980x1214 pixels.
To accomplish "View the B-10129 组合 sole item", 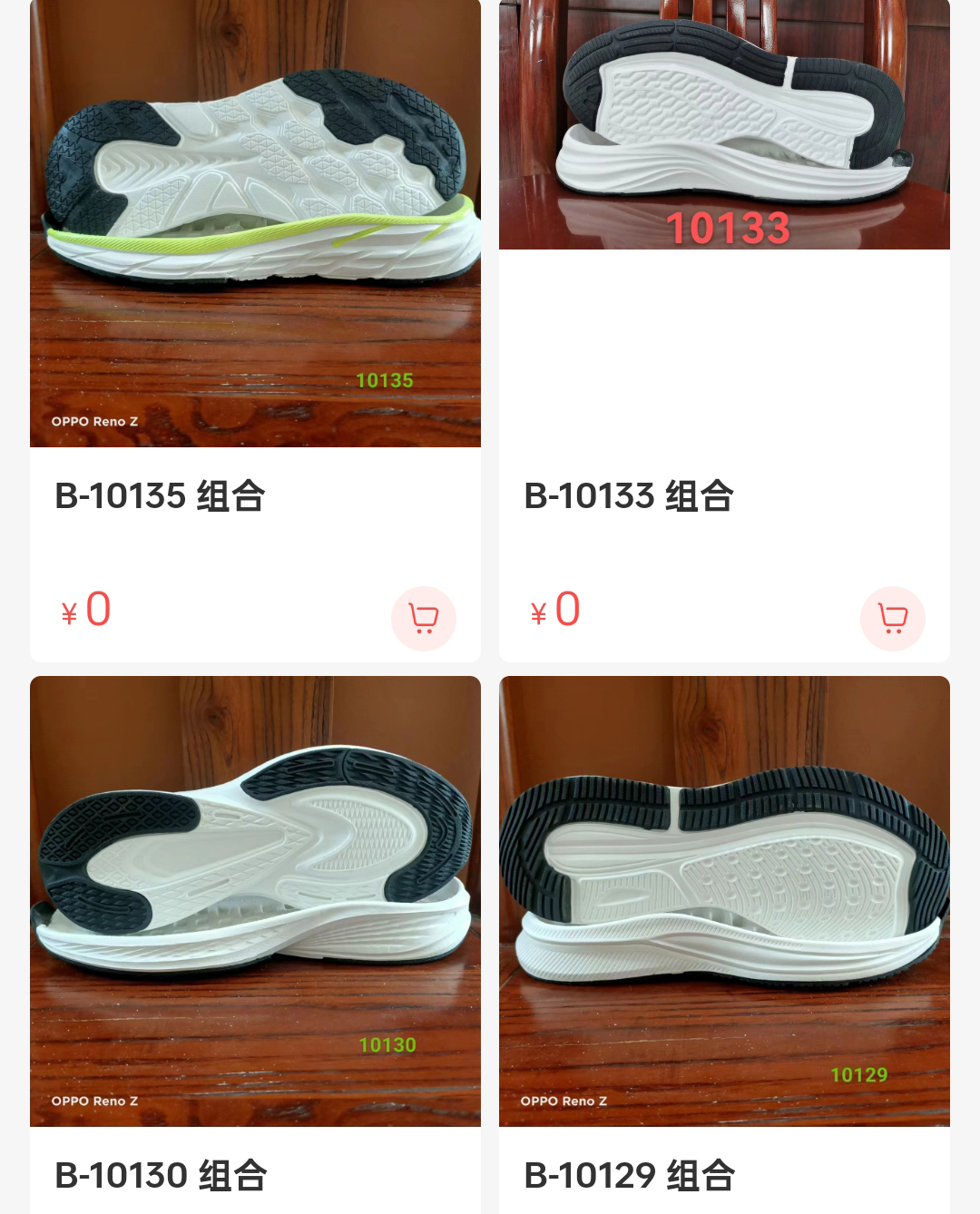I will tap(724, 901).
